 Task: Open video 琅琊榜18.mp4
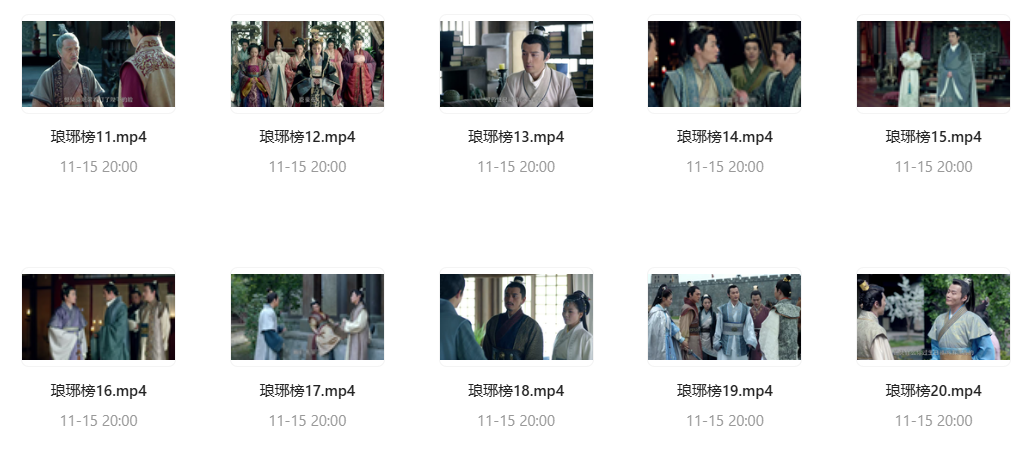tap(516, 317)
